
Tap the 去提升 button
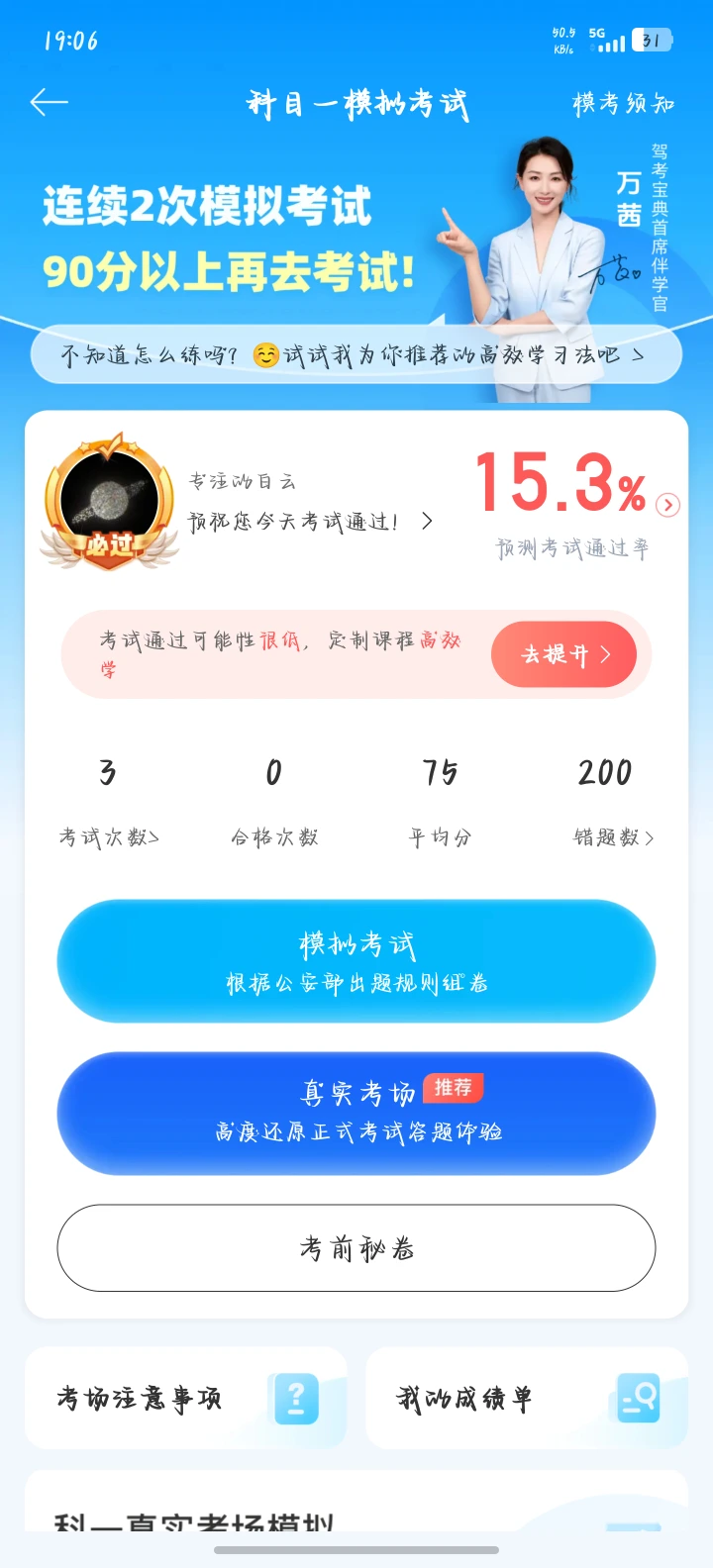[x=563, y=654]
